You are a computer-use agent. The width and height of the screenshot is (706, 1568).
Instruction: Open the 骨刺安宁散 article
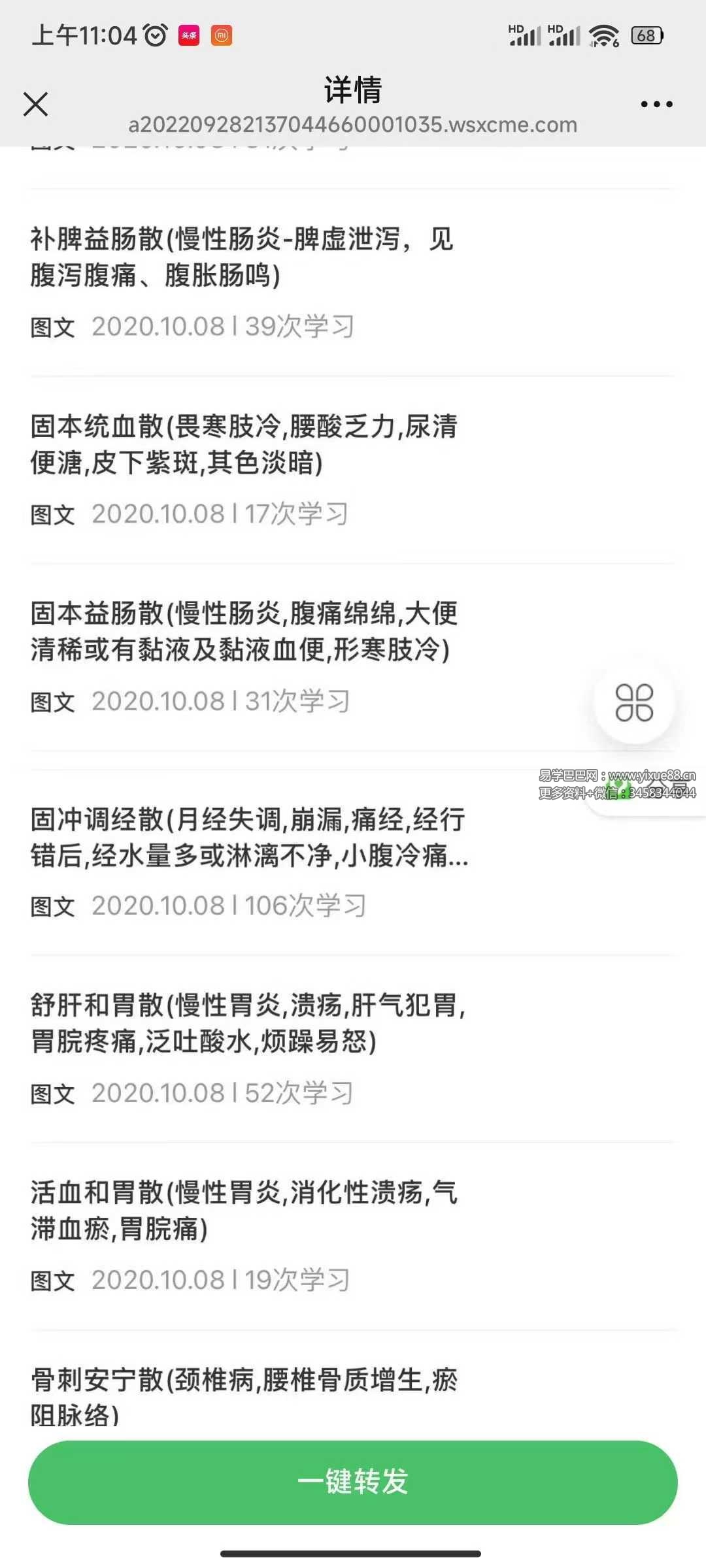coord(243,1397)
